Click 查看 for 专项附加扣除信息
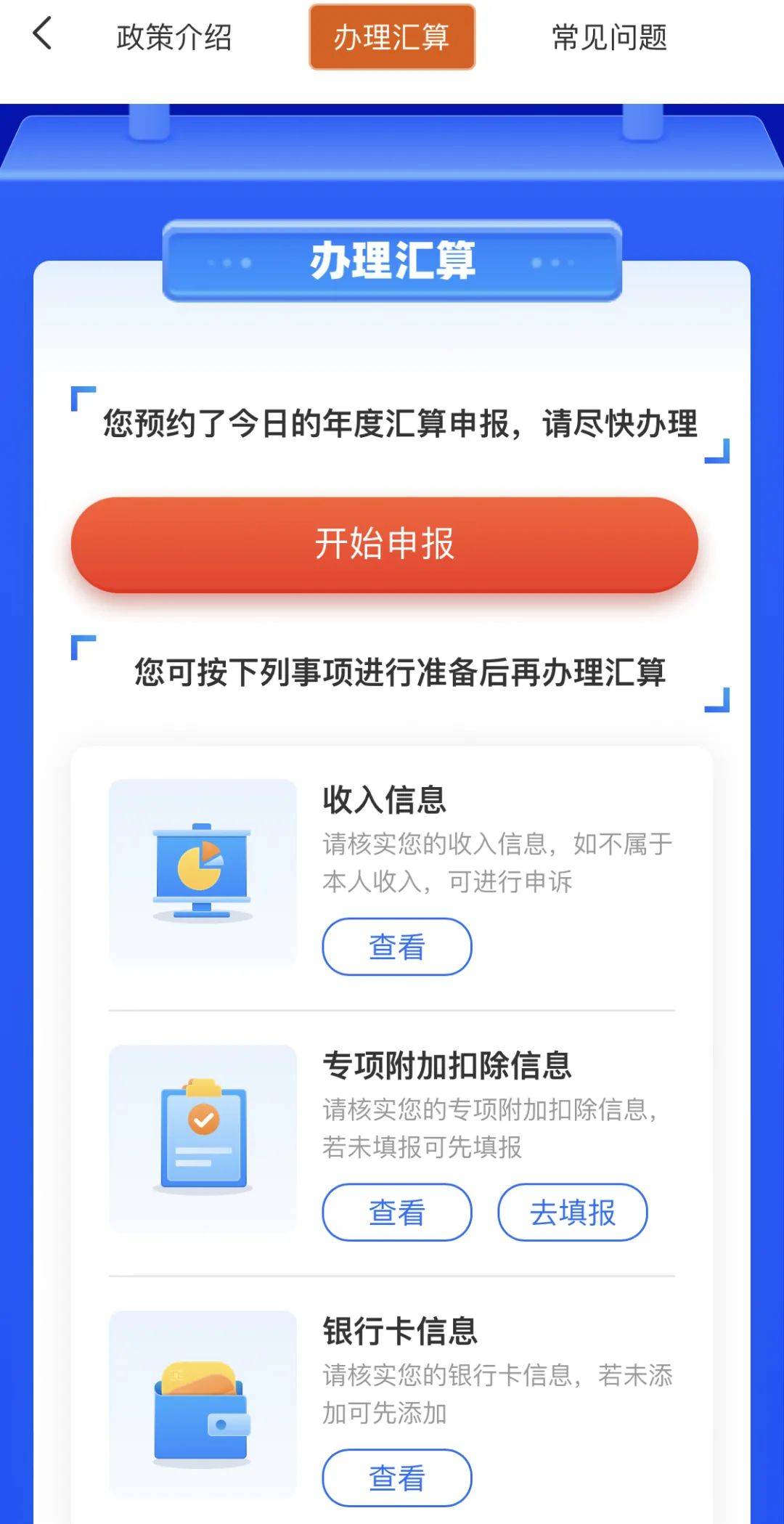784x1524 pixels. pos(396,1211)
